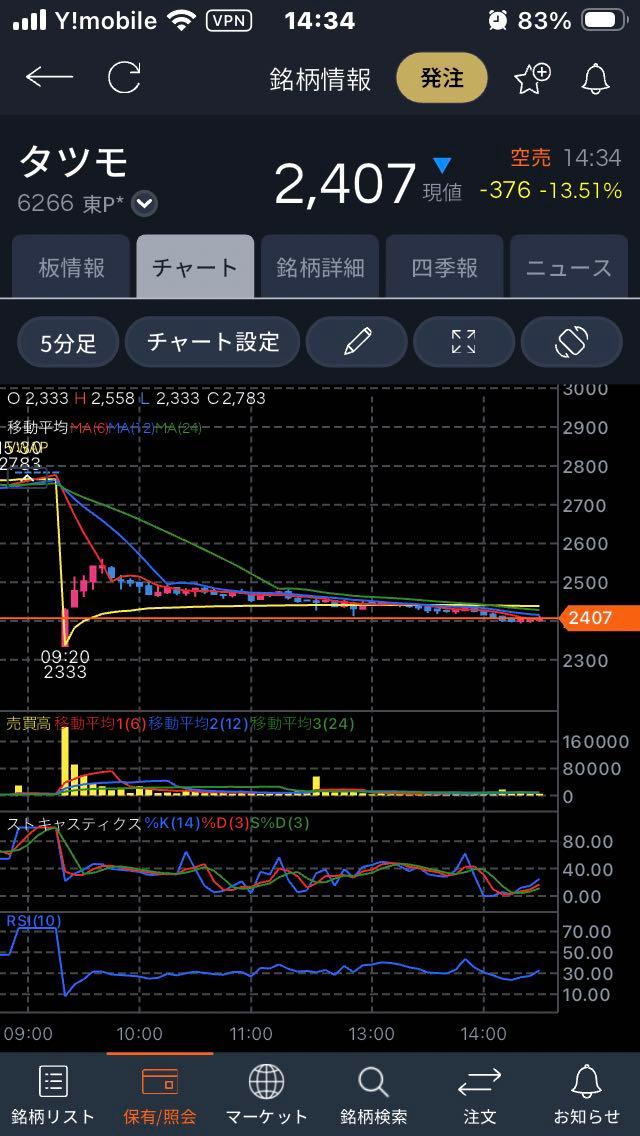Viewport: 640px width, 1136px height.
Task: Refresh the stock data
Action: pos(124,78)
